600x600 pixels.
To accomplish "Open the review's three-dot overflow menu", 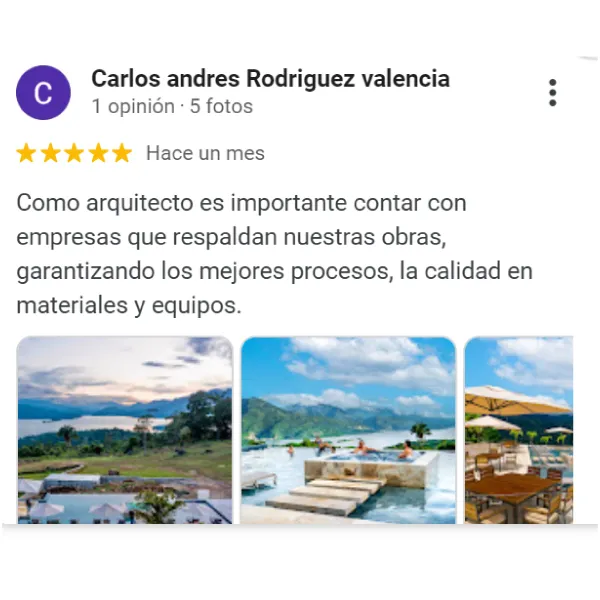I will click(552, 93).
